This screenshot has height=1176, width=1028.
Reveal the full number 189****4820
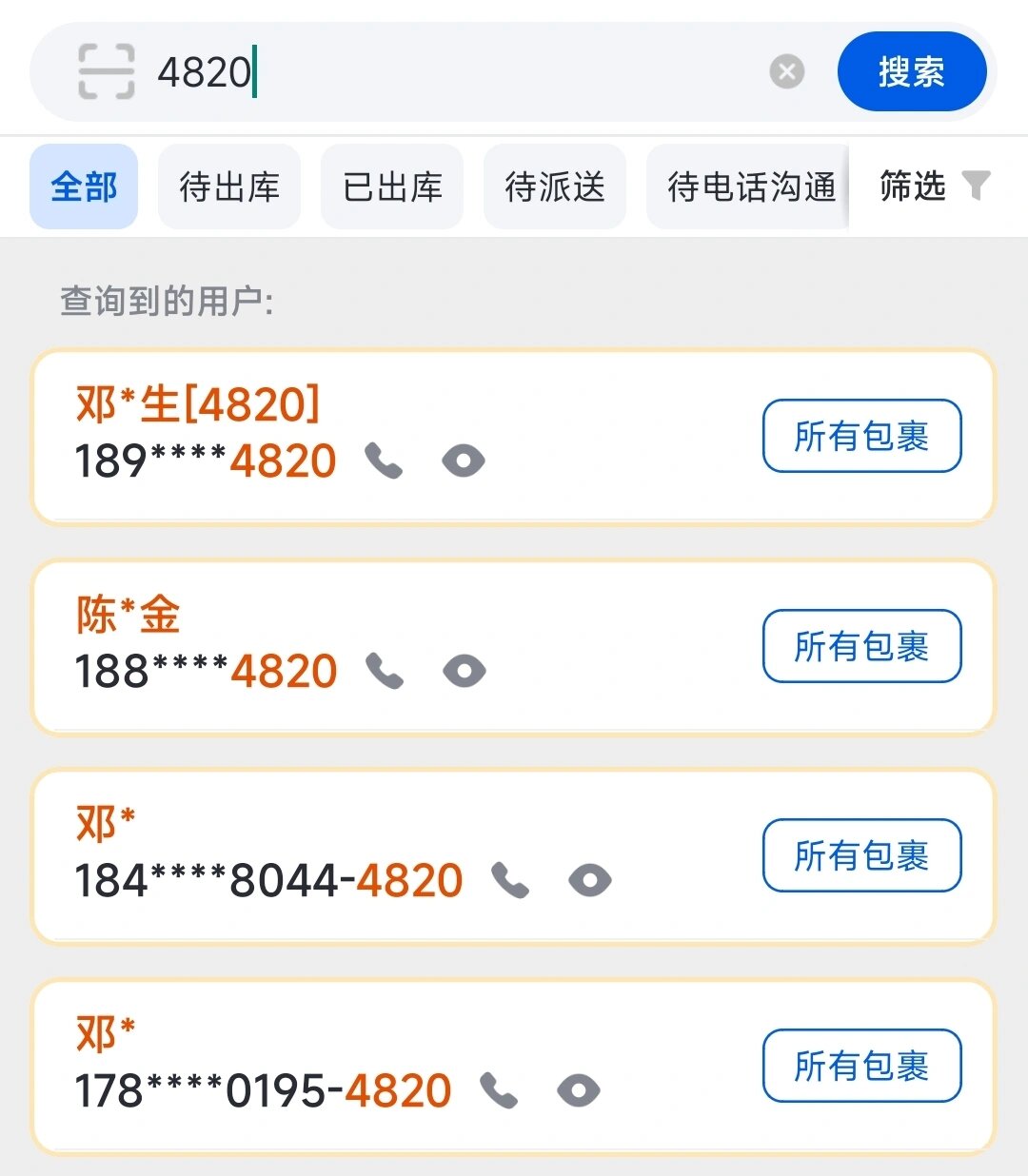coord(464,461)
